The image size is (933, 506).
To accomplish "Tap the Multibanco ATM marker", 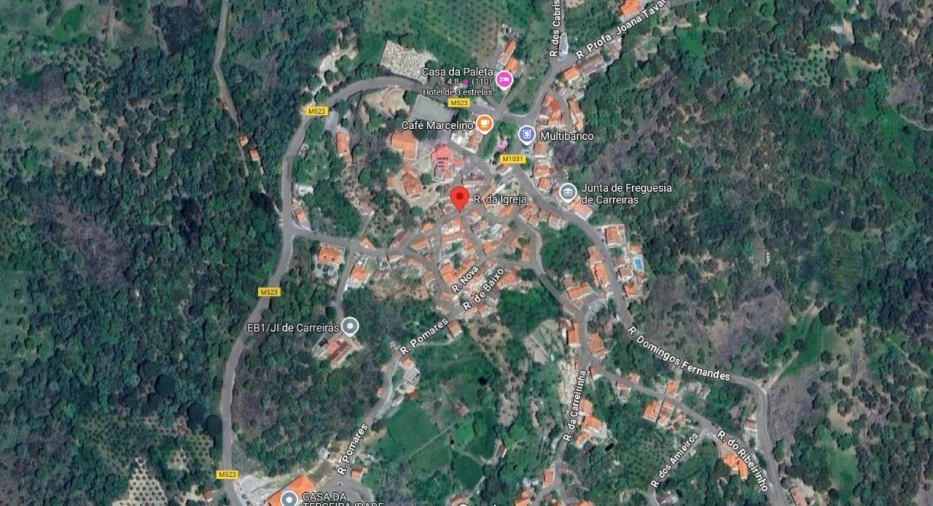I will pyautogui.click(x=526, y=134).
